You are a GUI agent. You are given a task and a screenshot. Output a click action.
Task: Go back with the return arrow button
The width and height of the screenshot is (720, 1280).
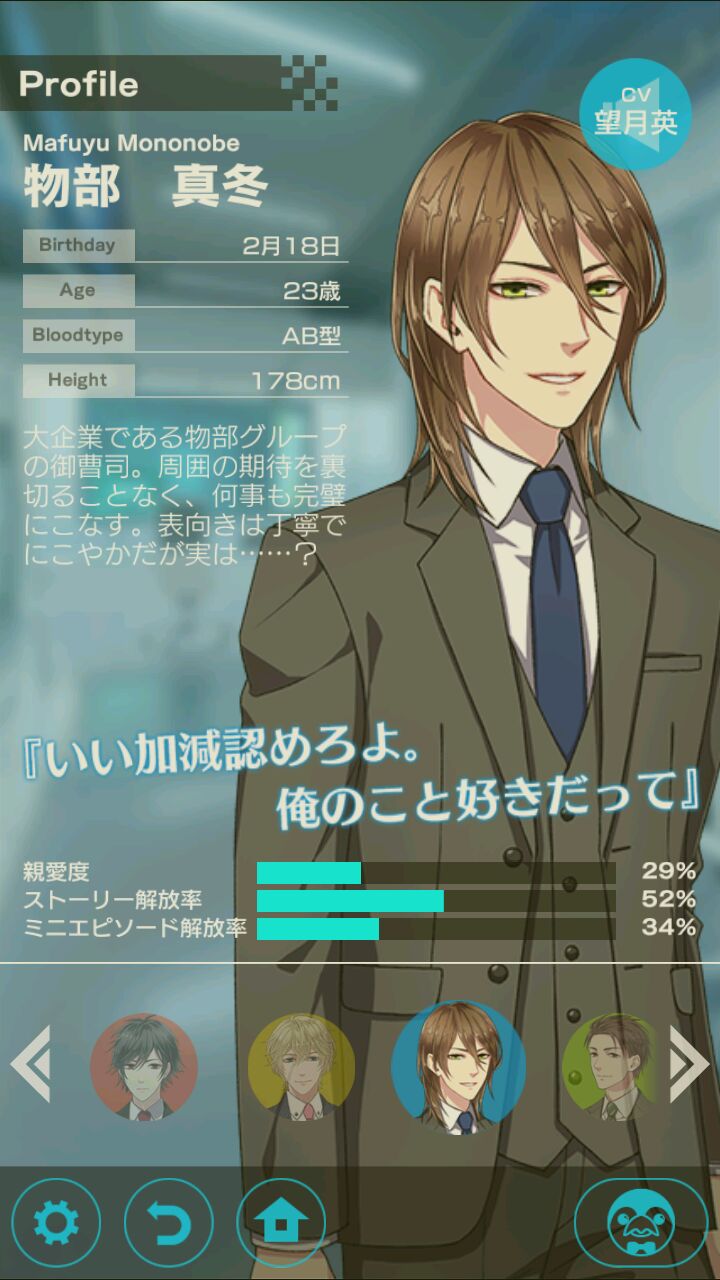(x=169, y=1222)
